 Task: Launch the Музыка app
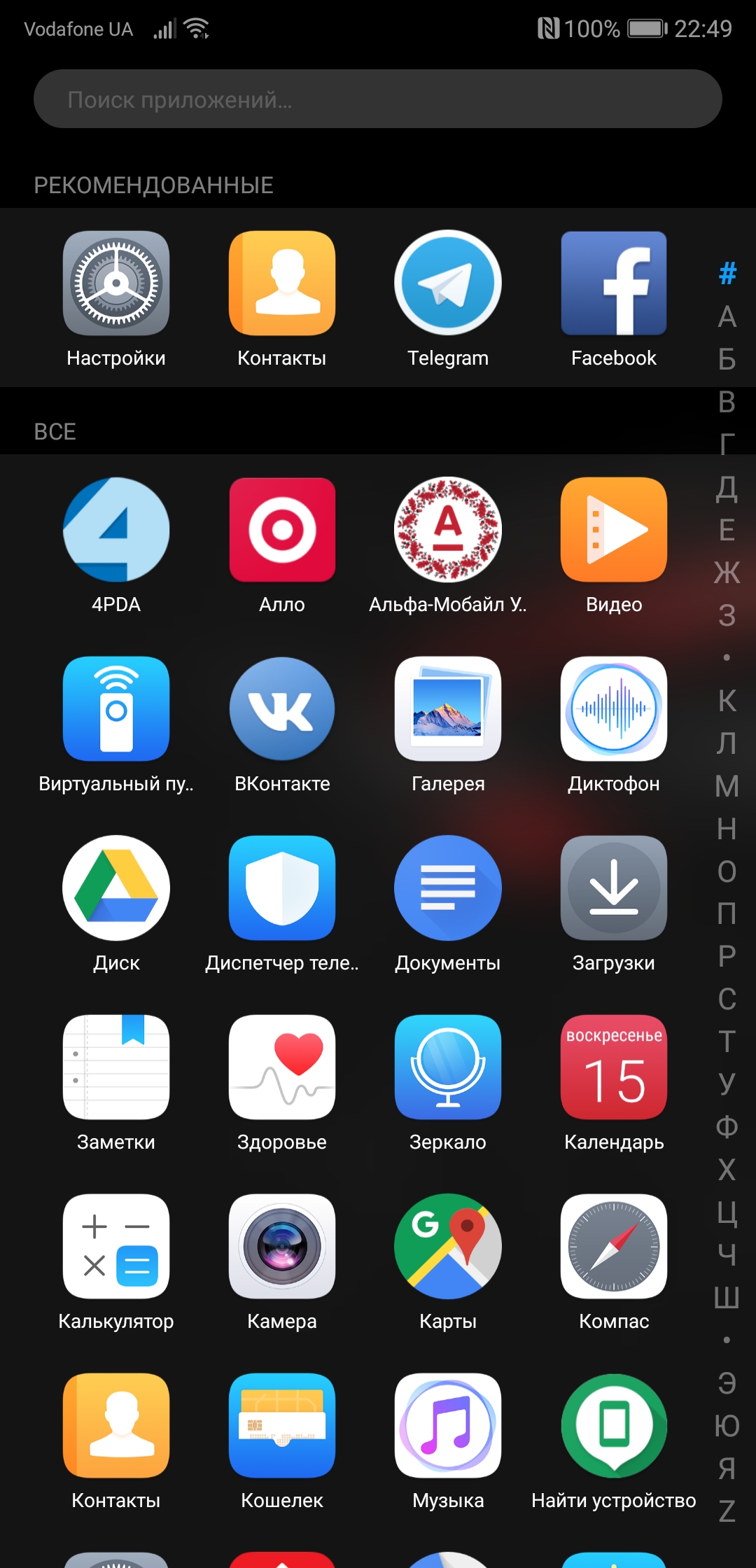click(x=448, y=1426)
